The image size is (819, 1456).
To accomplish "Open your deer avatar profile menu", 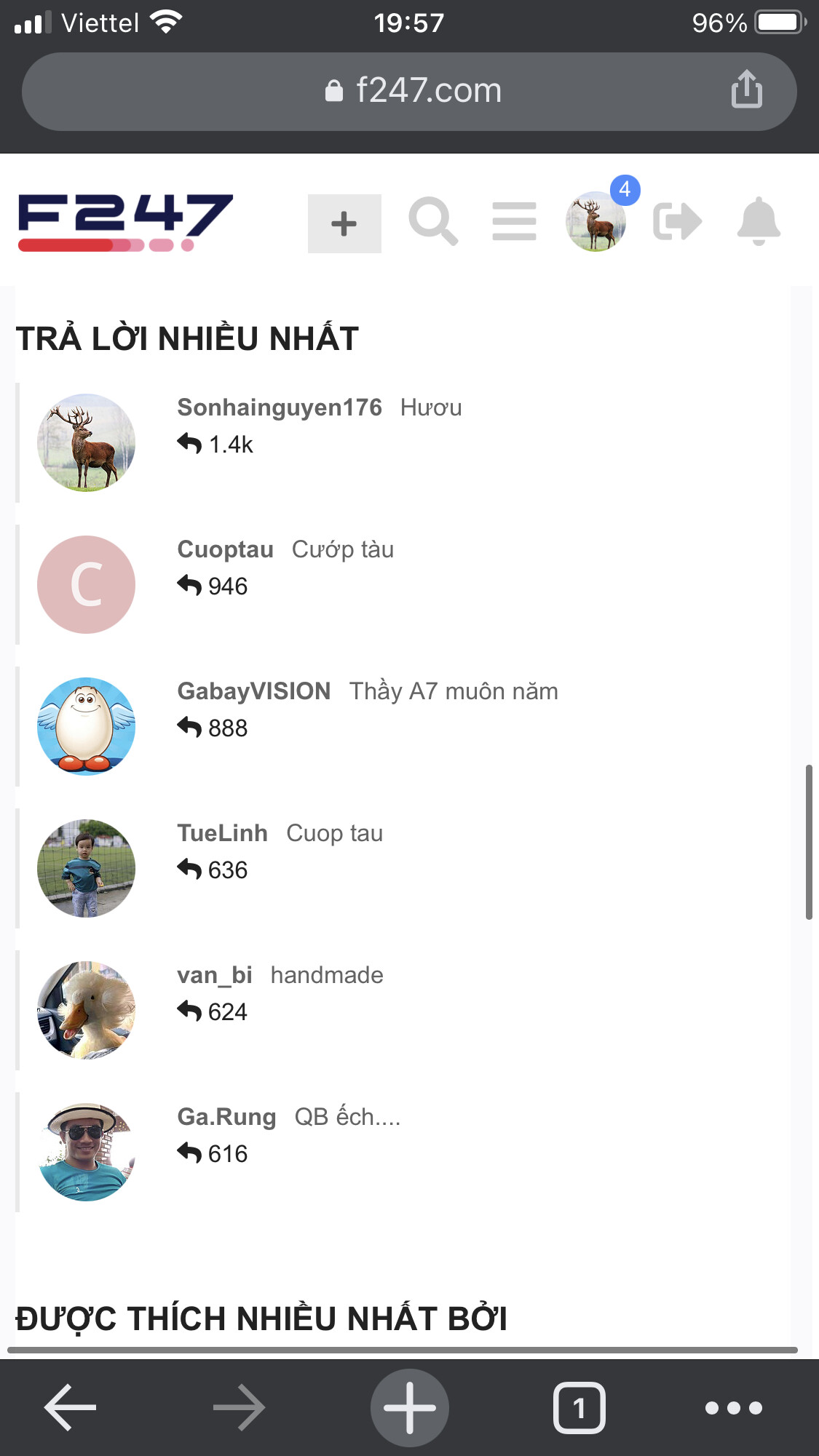I will pyautogui.click(x=596, y=222).
